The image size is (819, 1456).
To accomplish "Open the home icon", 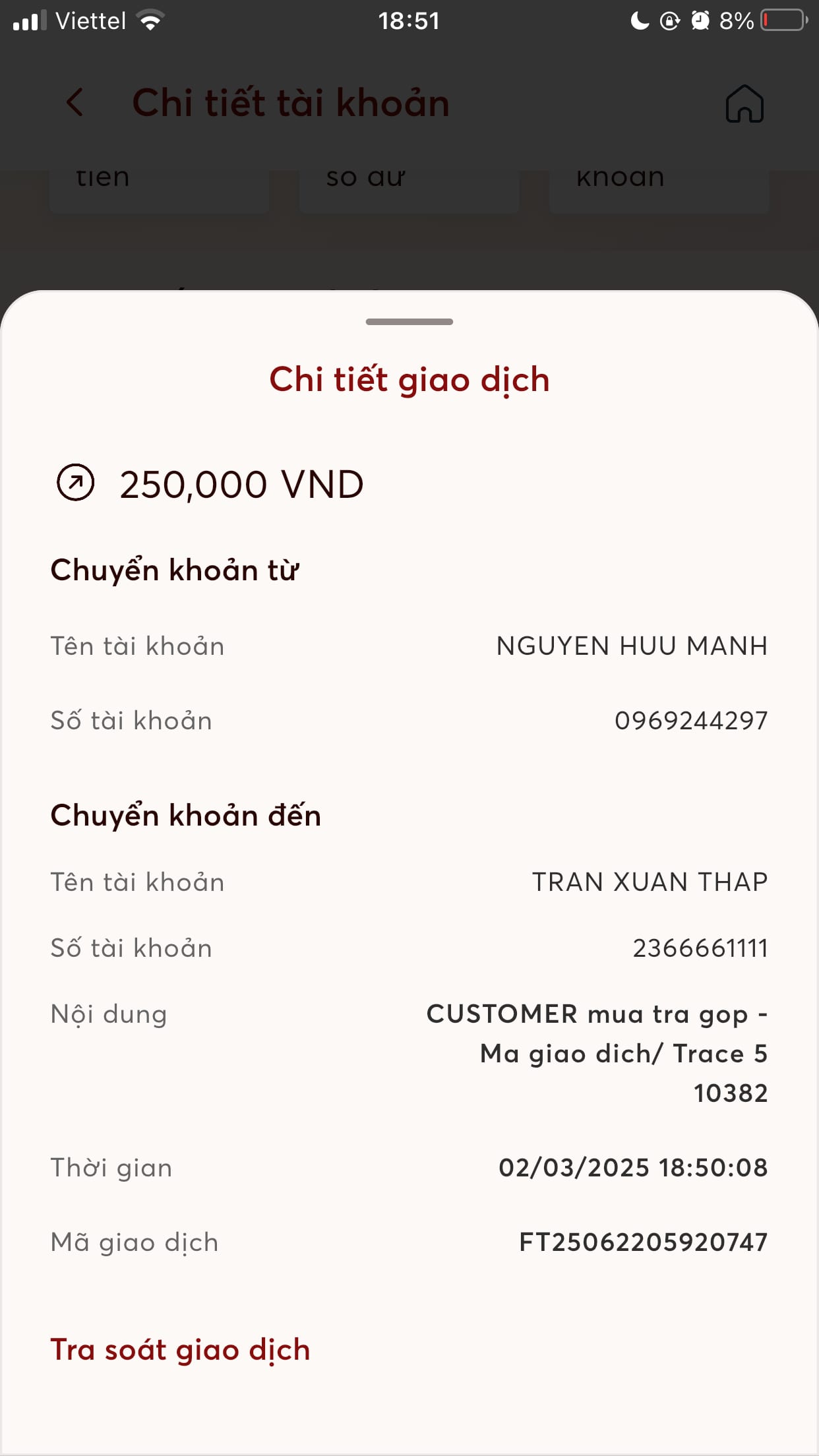I will tap(744, 104).
